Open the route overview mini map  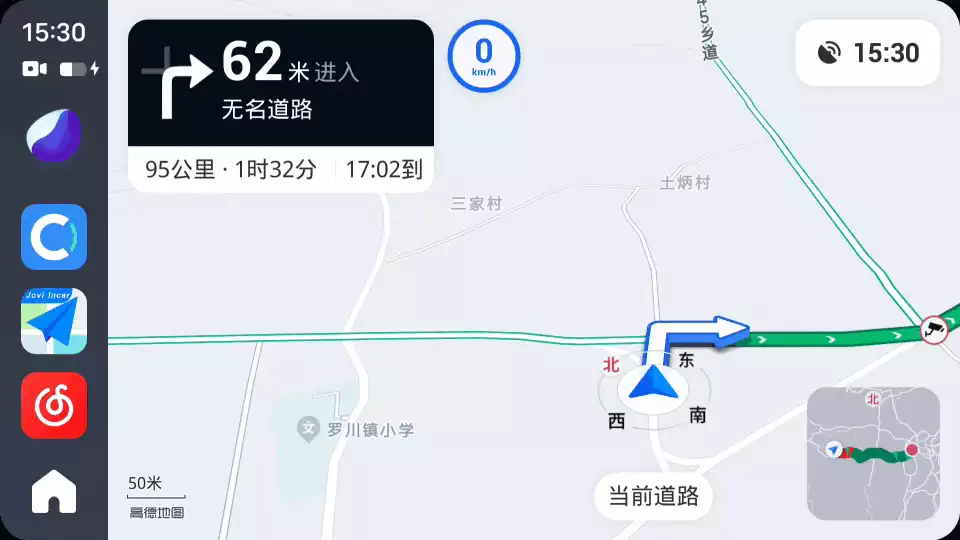[x=873, y=453]
